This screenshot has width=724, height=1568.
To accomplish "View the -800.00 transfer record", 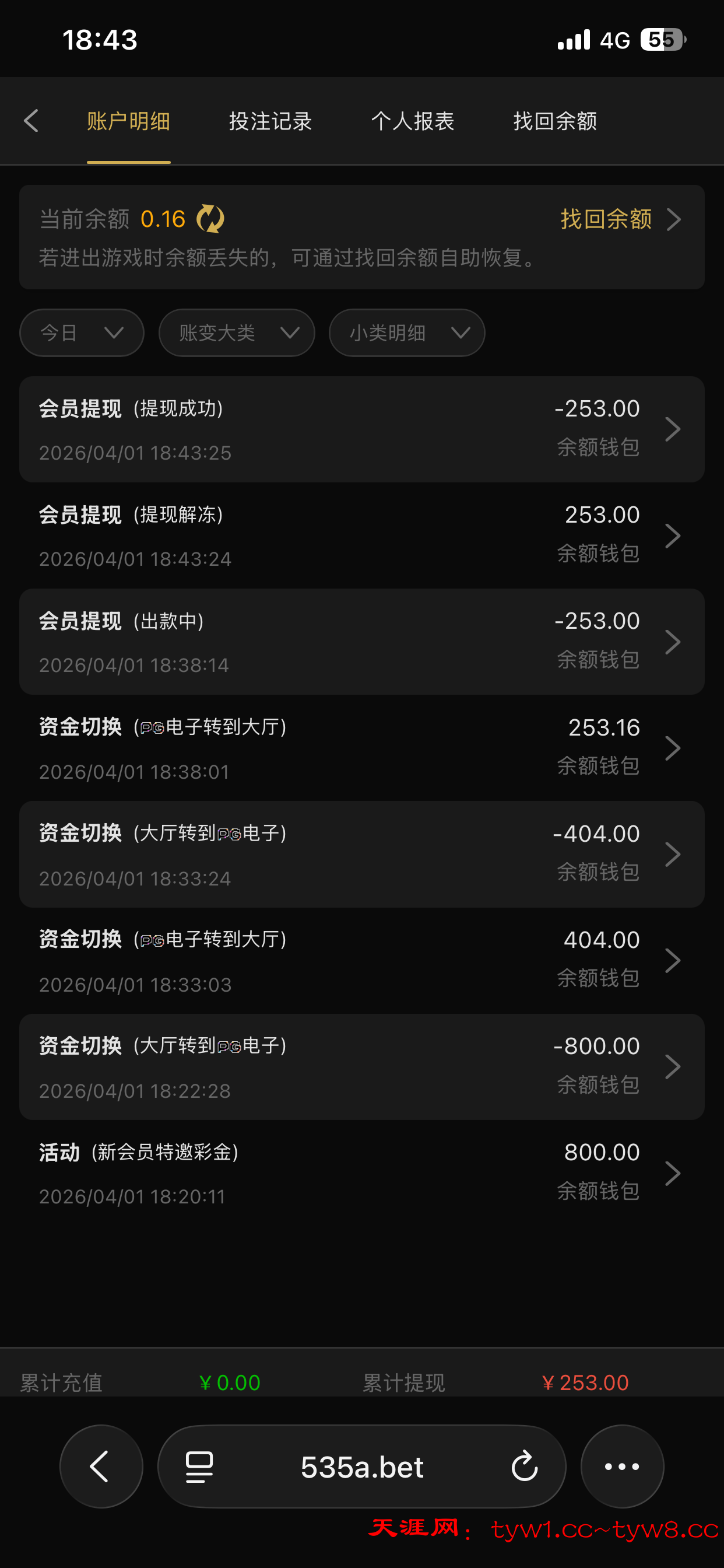I will point(361,1066).
